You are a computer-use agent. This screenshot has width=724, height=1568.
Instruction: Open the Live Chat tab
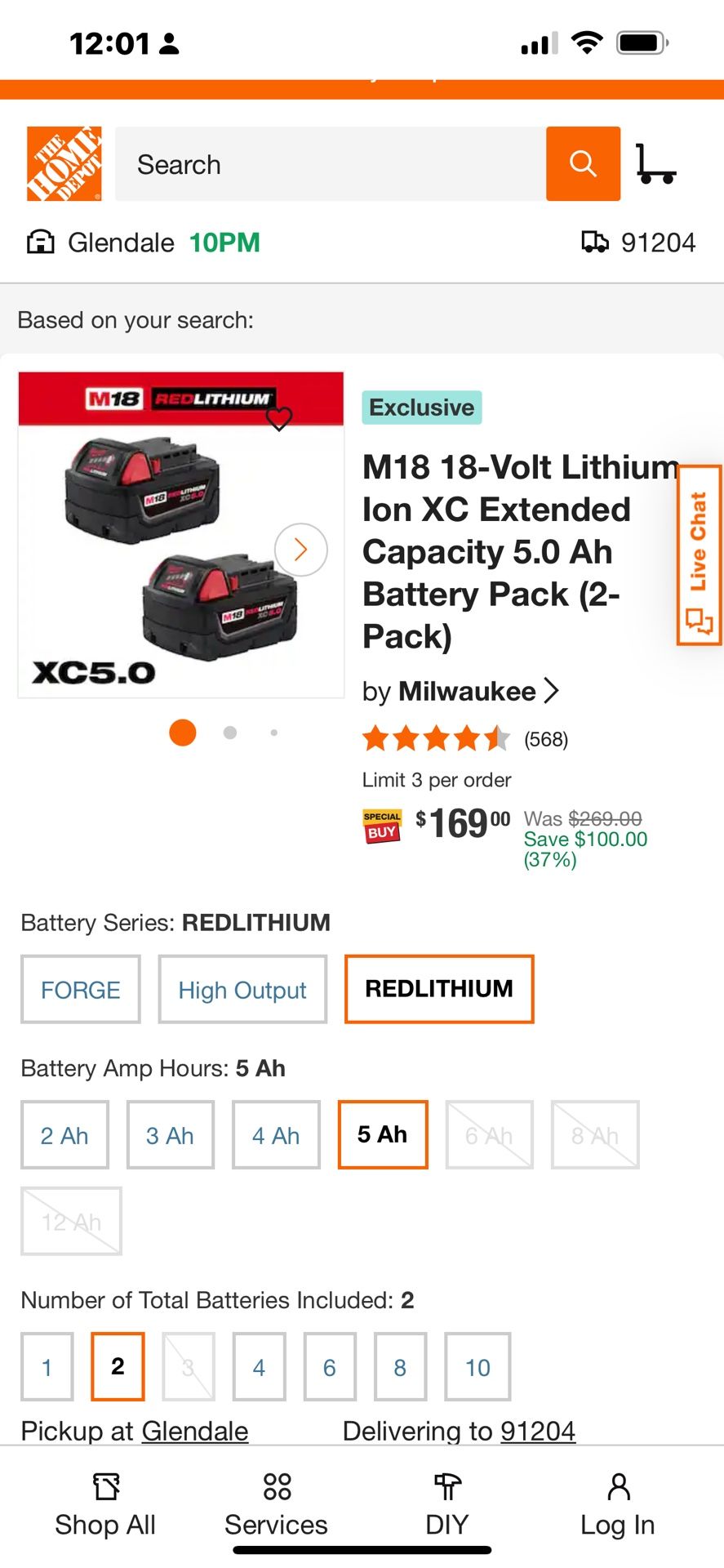coord(699,555)
